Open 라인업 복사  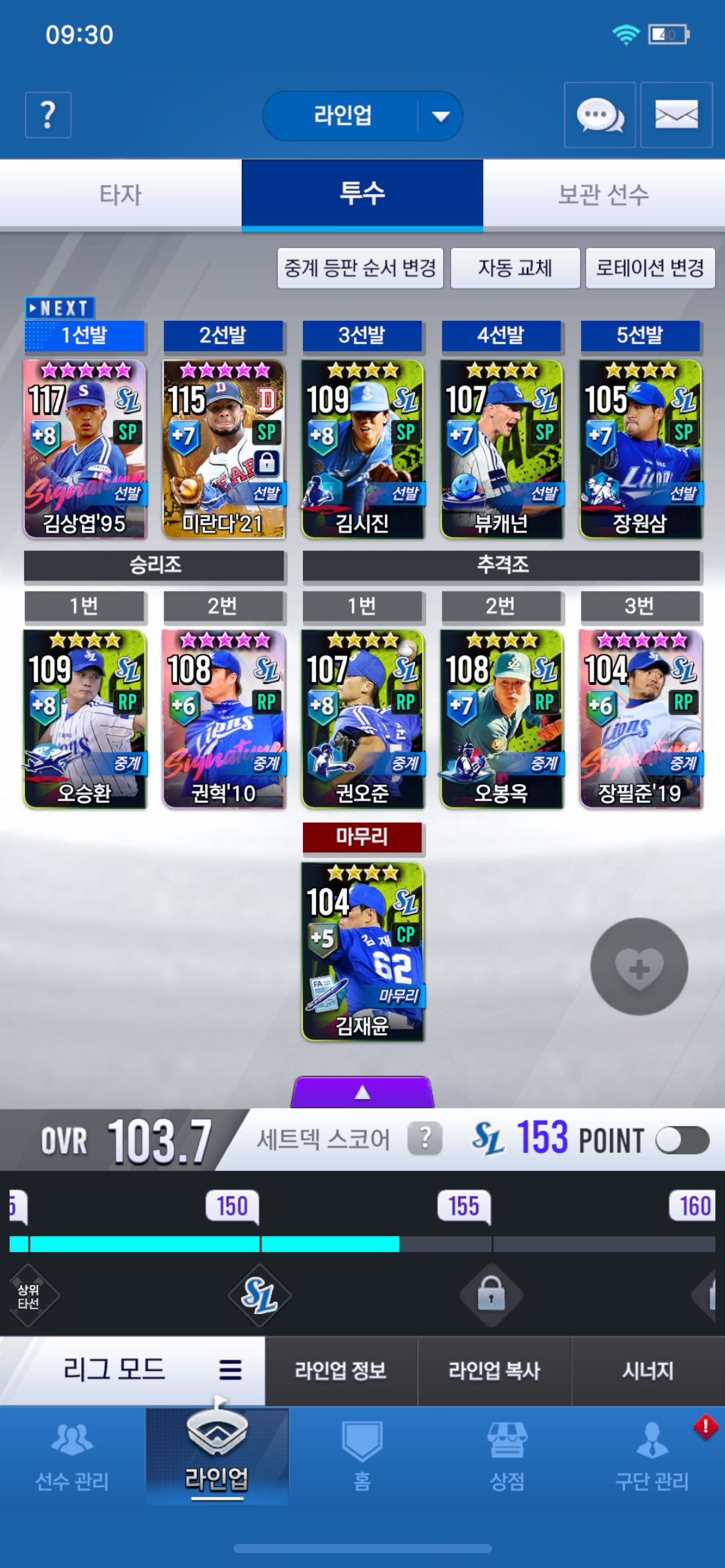click(494, 1370)
